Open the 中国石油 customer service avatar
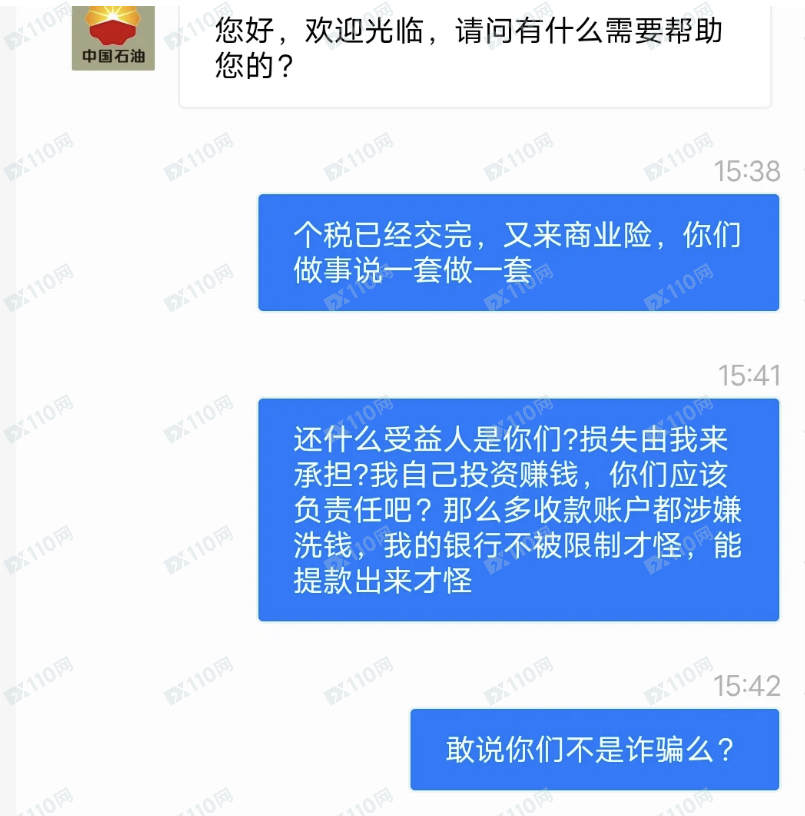 [x=113, y=35]
